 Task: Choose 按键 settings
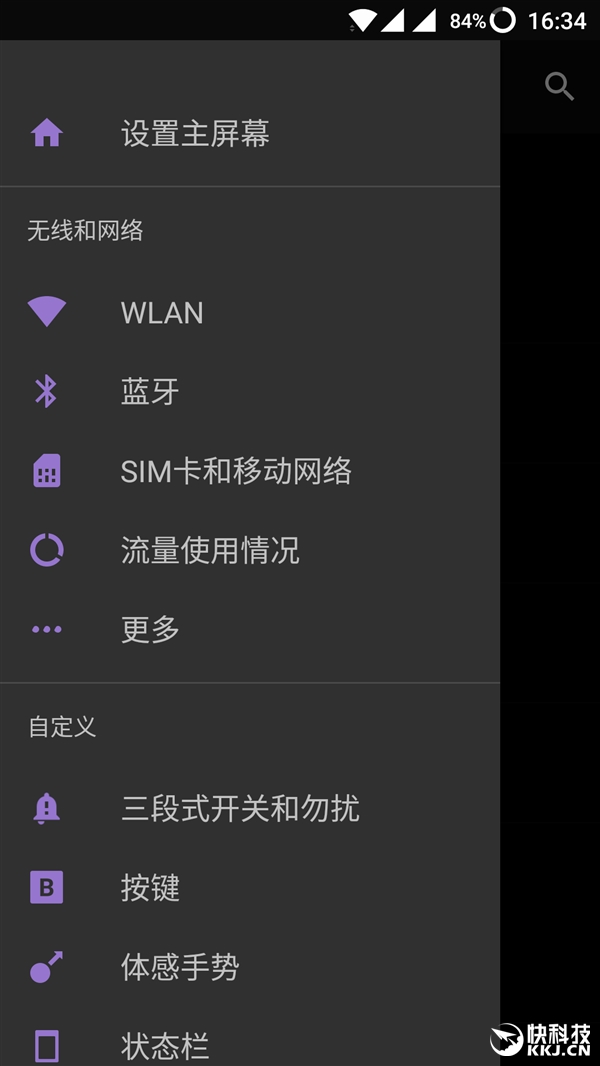[x=150, y=887]
